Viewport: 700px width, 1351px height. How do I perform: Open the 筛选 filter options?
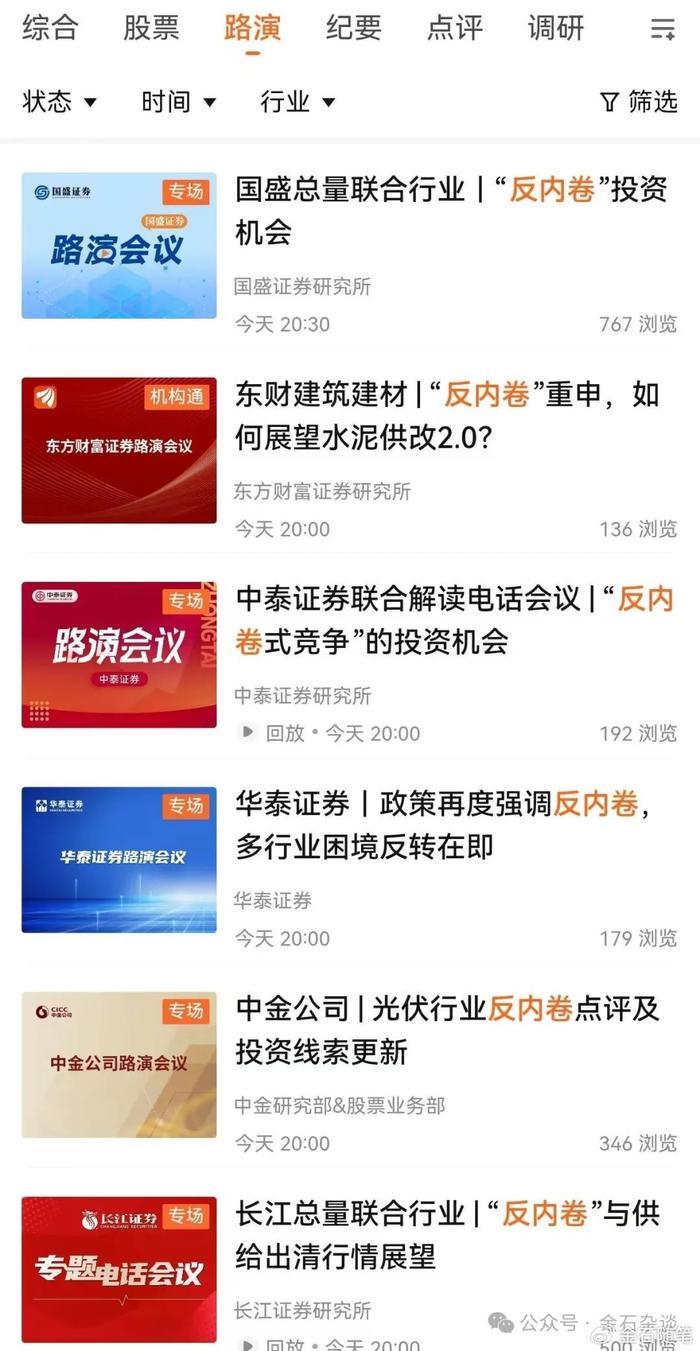638,101
